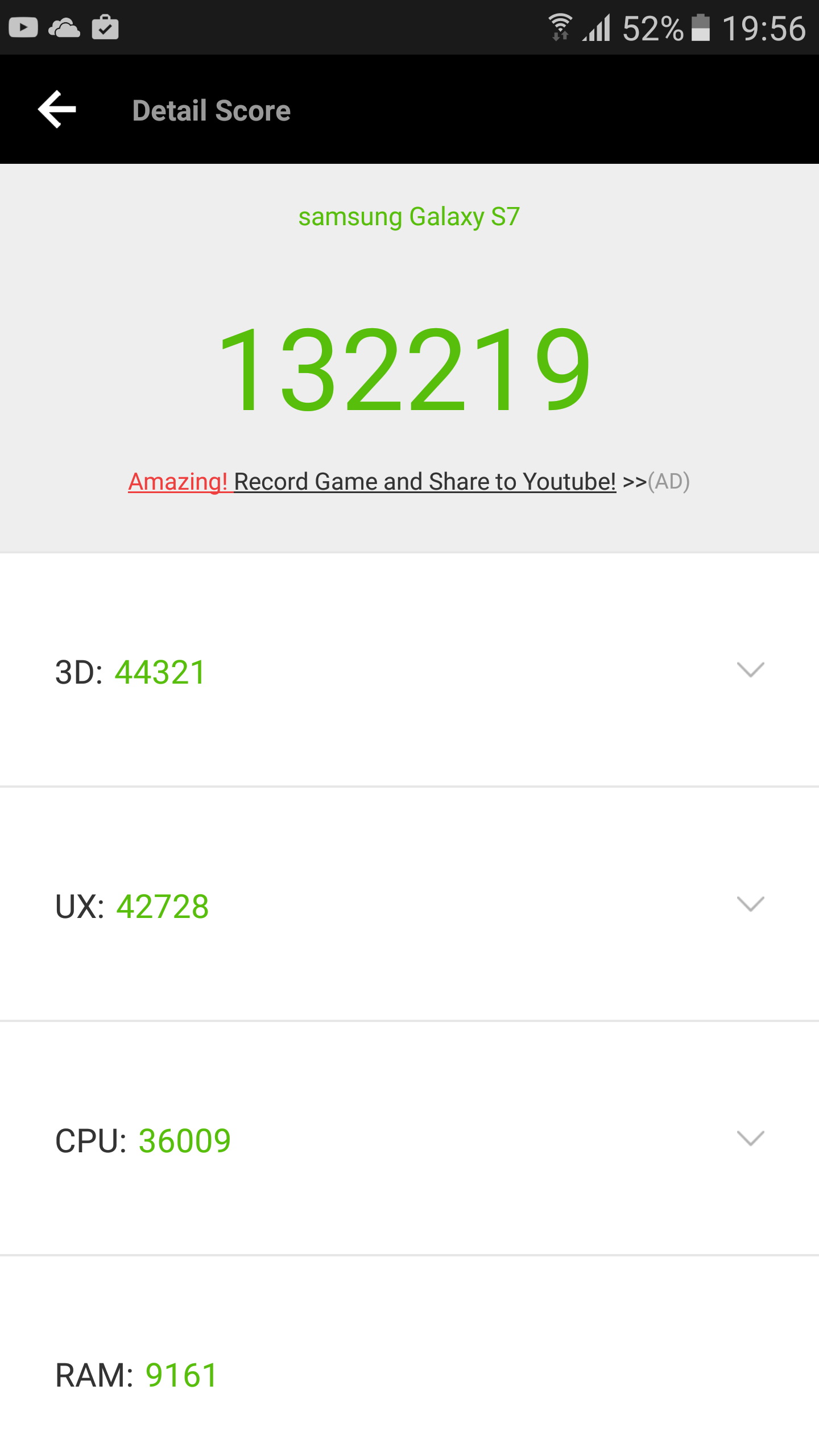Expand the UX score breakdown
819x1456 pixels.
click(x=750, y=904)
